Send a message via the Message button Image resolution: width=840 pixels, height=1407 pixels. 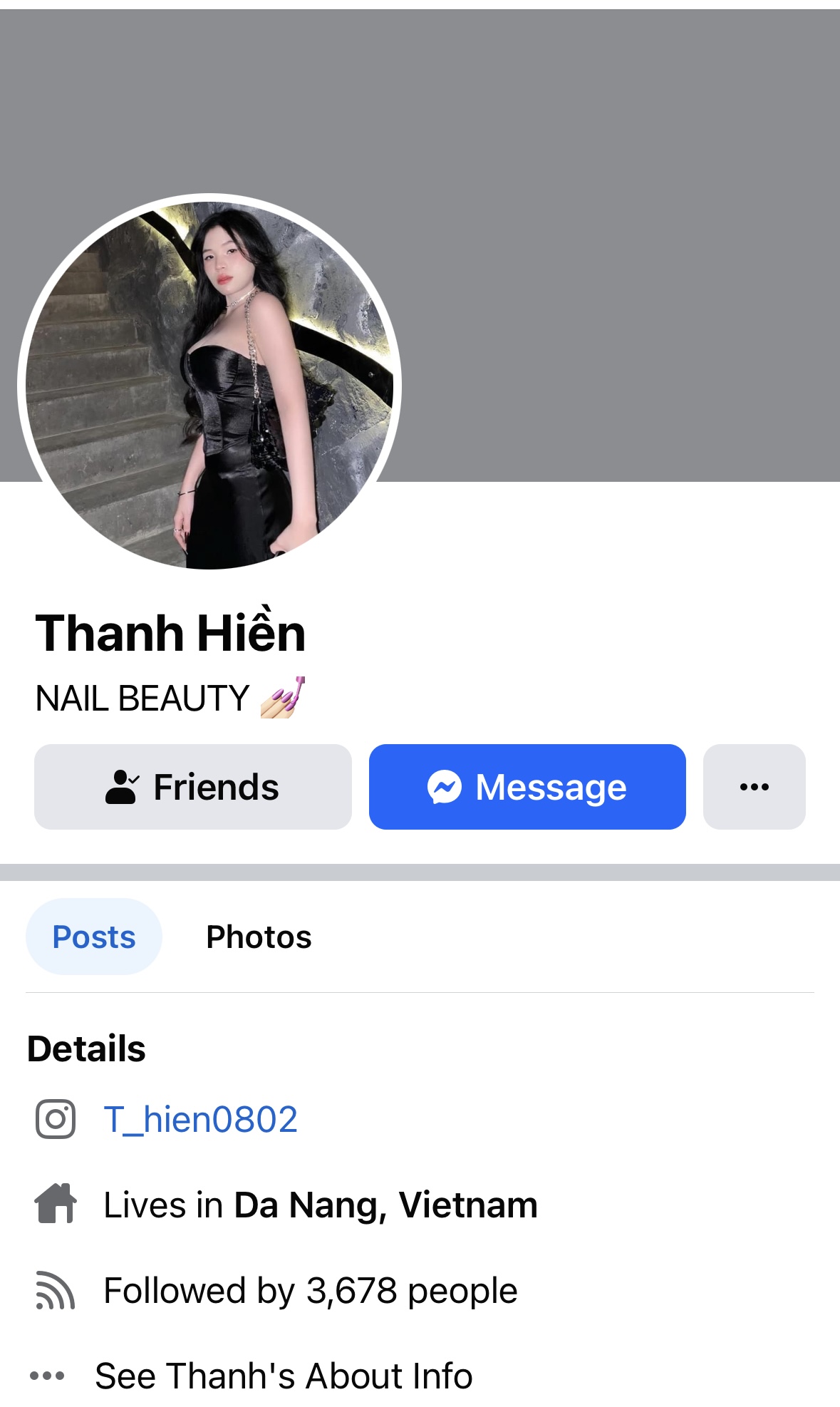pyautogui.click(x=527, y=787)
